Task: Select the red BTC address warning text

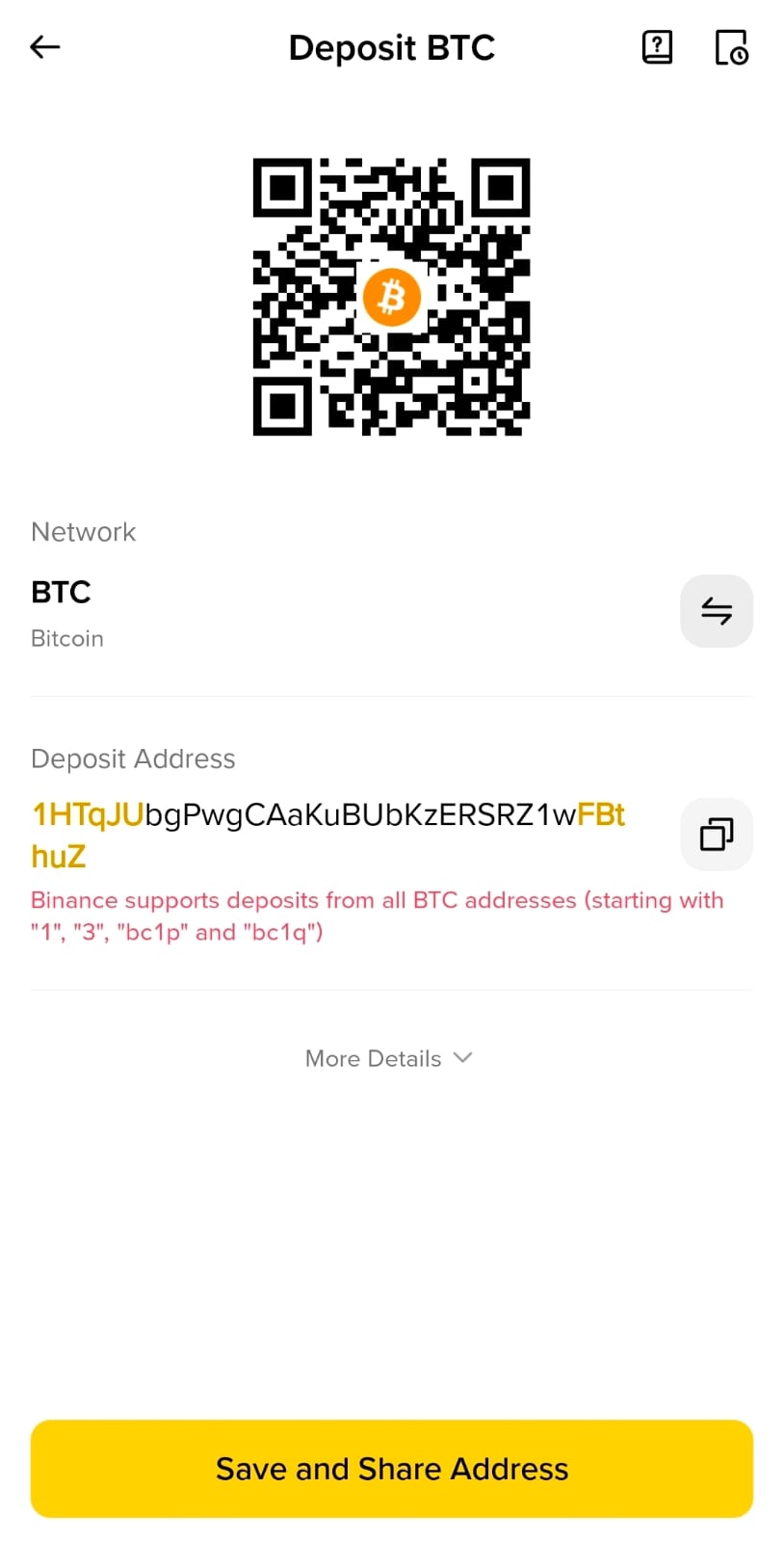Action: [x=377, y=916]
